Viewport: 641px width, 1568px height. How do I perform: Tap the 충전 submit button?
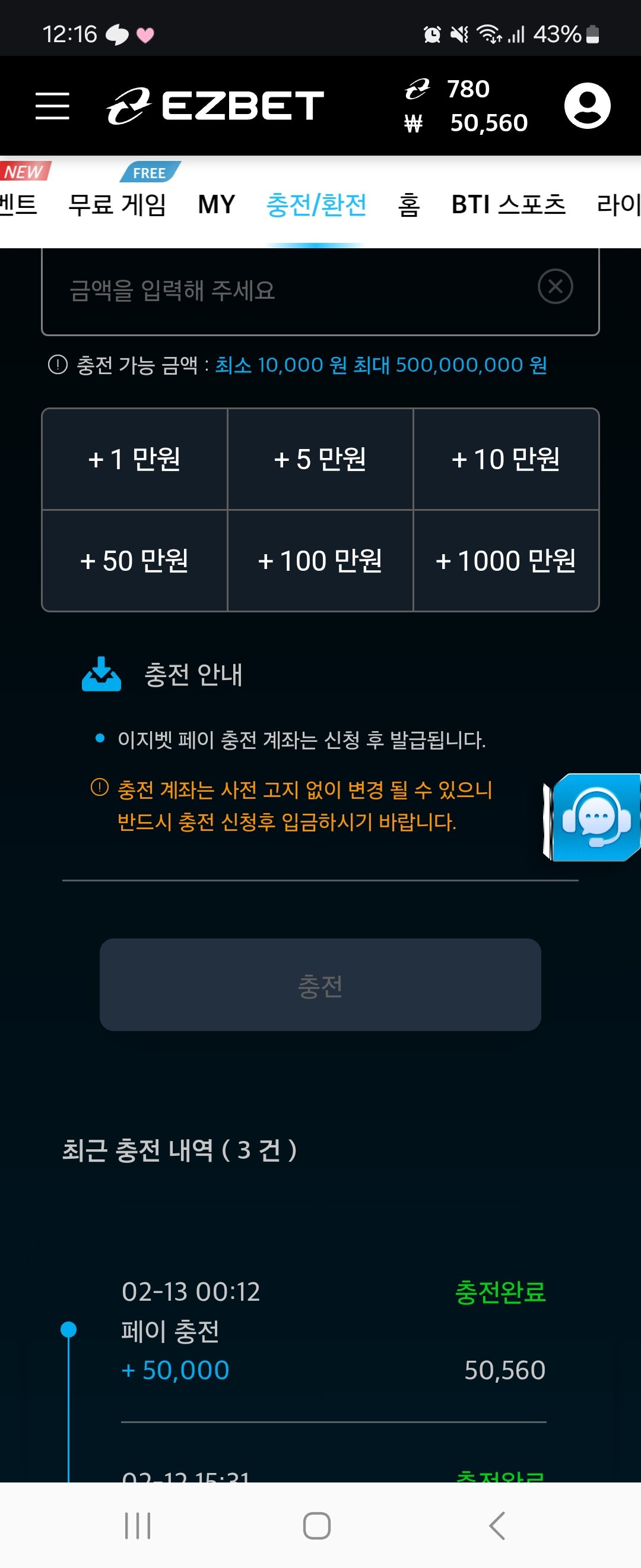click(x=320, y=984)
